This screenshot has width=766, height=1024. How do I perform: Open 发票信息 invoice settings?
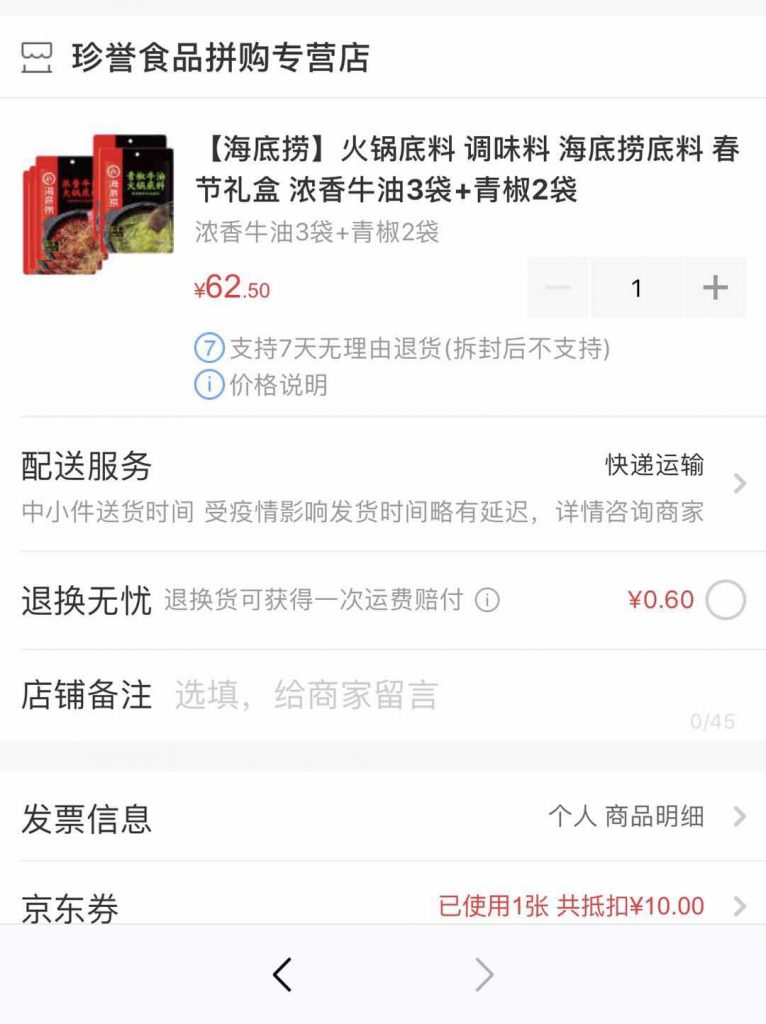(x=383, y=817)
